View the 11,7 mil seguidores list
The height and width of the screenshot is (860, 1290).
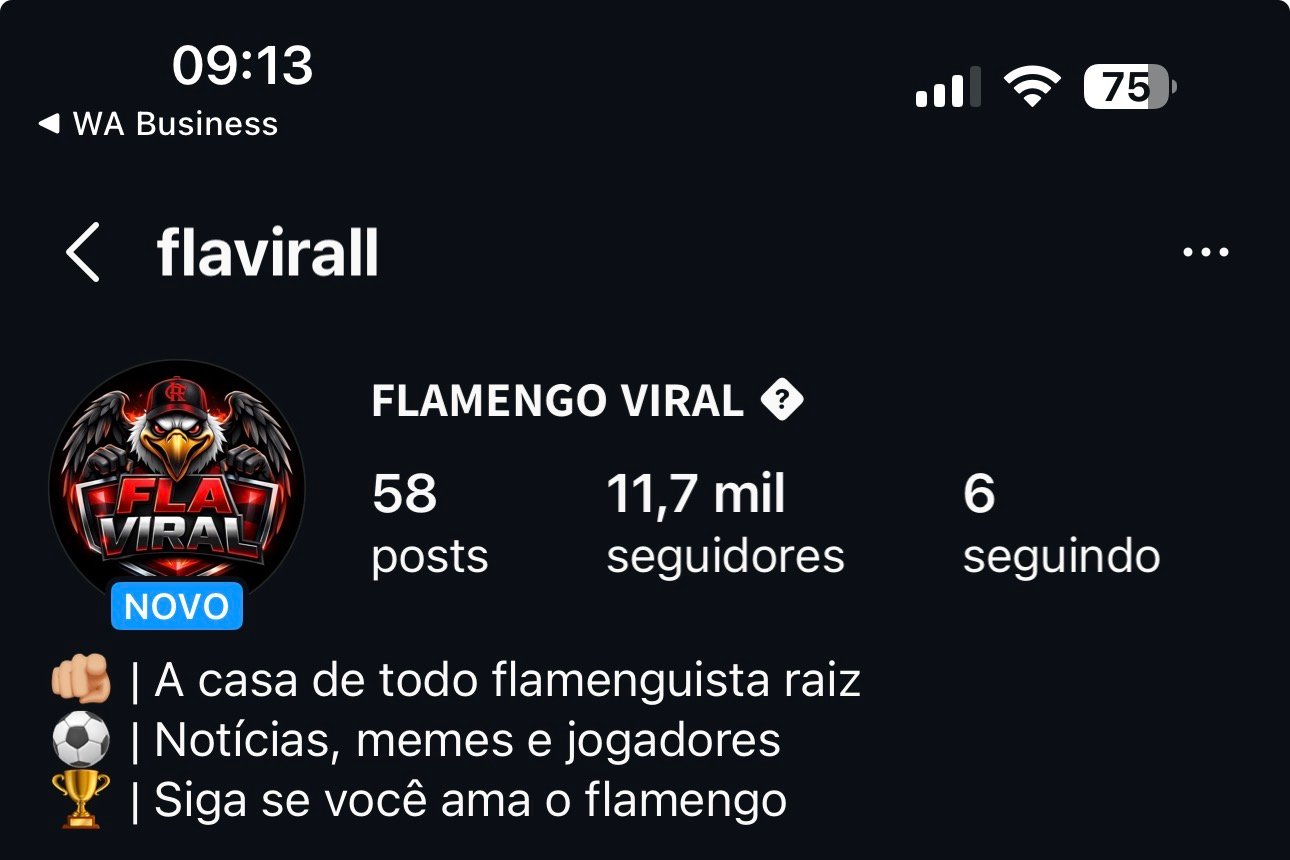coord(725,524)
